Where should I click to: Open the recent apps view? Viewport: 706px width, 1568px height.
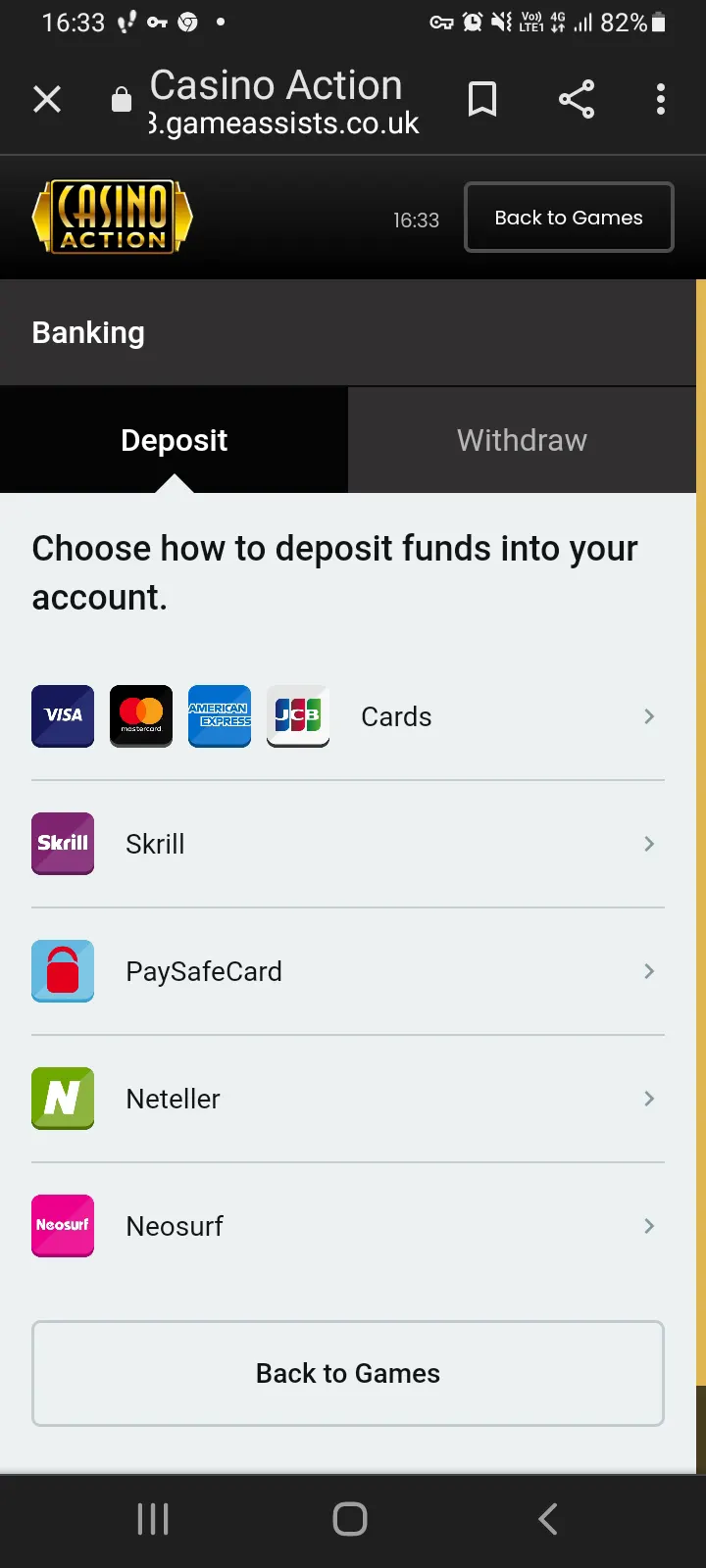point(153,1519)
